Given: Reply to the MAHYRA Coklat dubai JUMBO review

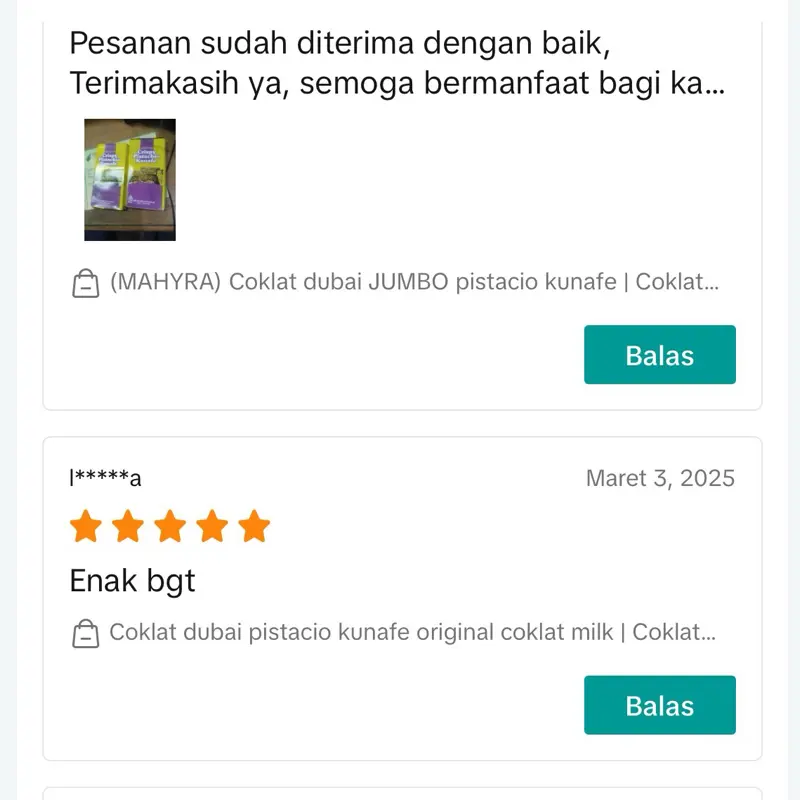Looking at the screenshot, I should point(659,355).
